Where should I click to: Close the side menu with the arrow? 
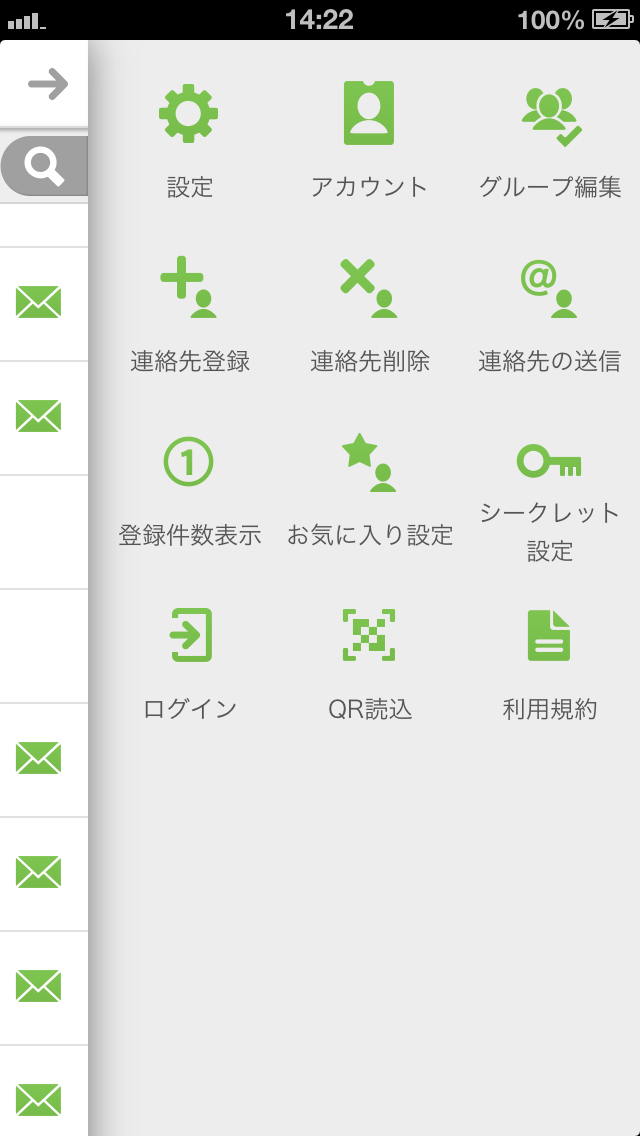pos(48,84)
